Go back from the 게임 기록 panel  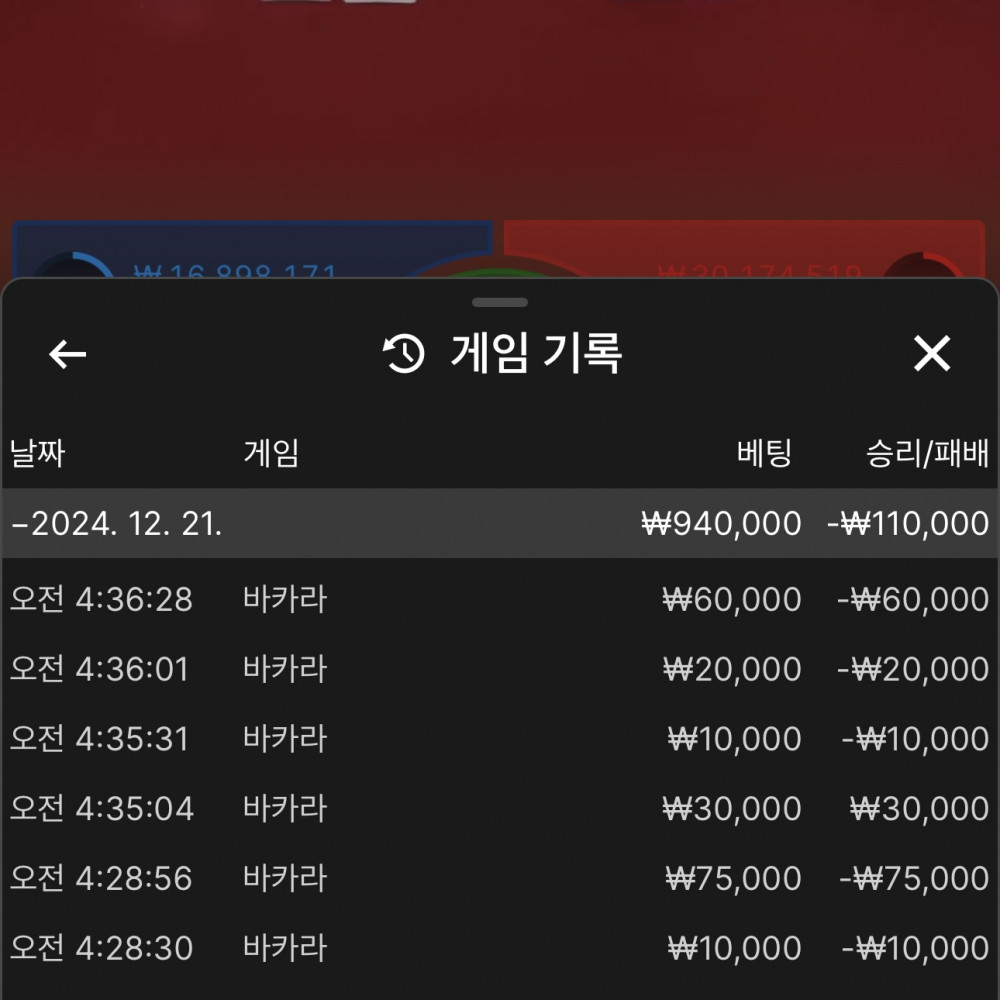tap(68, 354)
